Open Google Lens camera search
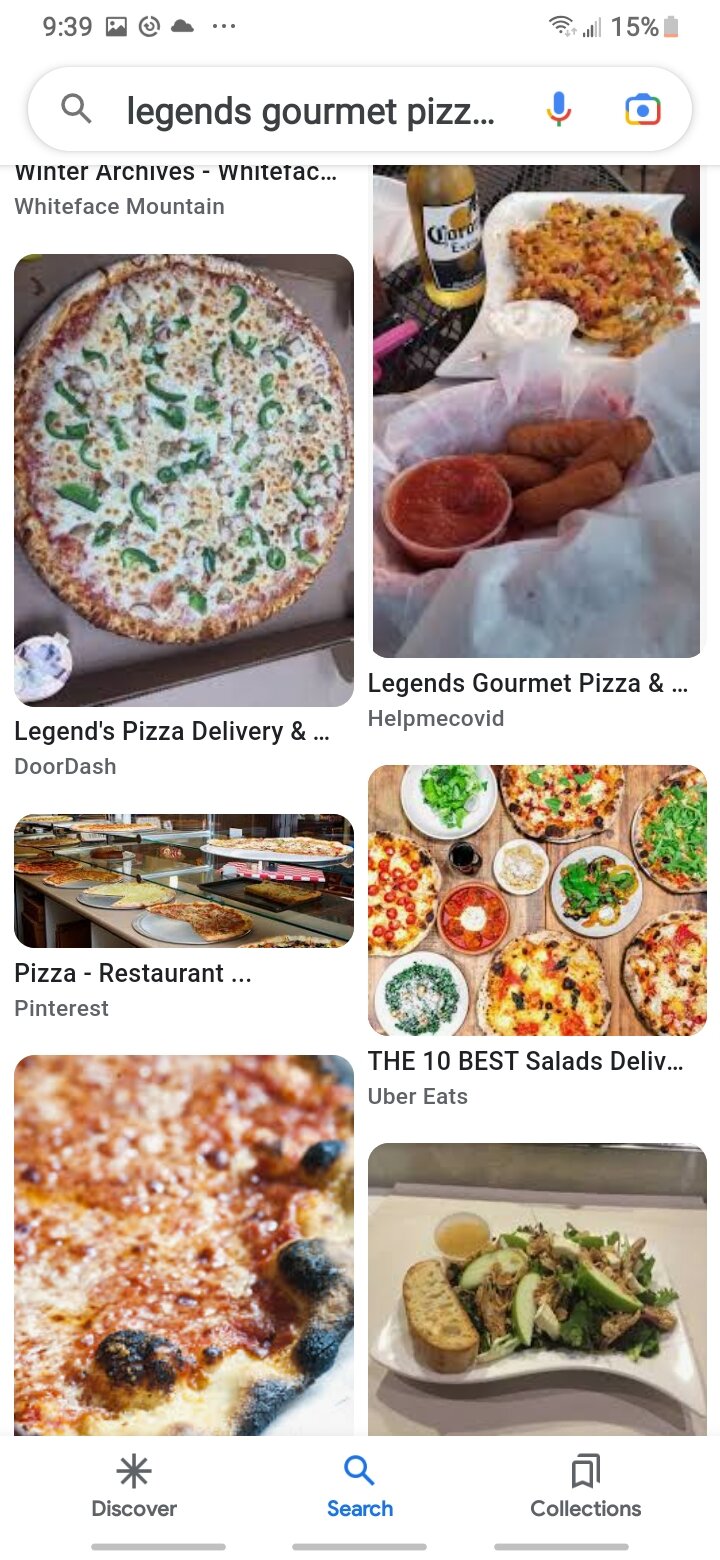Screen dimensions: 720x1560 643,110
